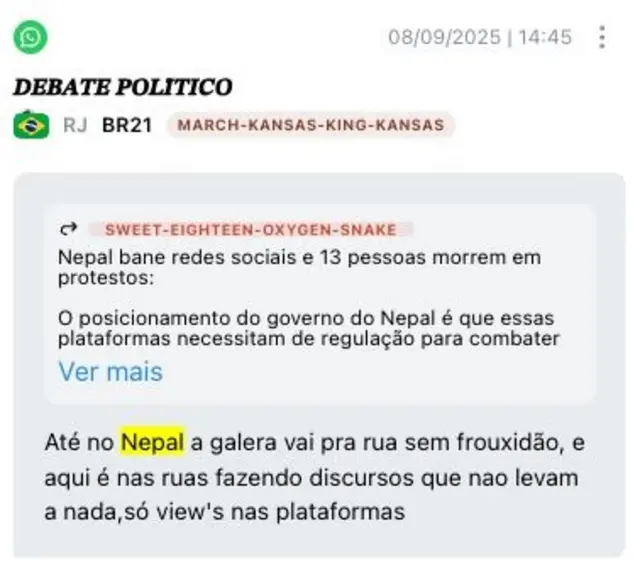The height and width of the screenshot is (572, 640).
Task: Open the quoted Nepal news message card
Action: point(320,300)
